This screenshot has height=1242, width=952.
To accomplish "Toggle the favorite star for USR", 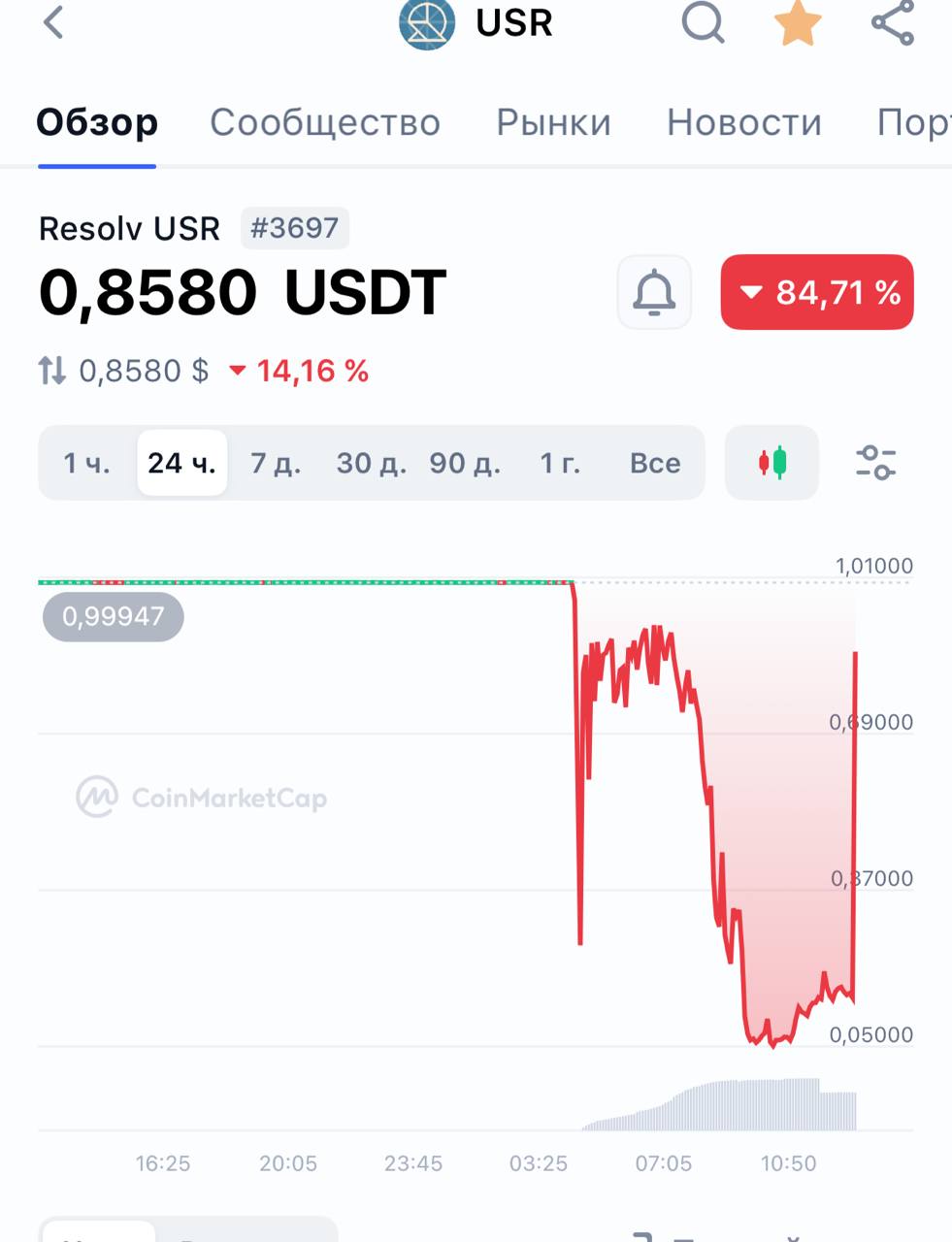I will 798,23.
